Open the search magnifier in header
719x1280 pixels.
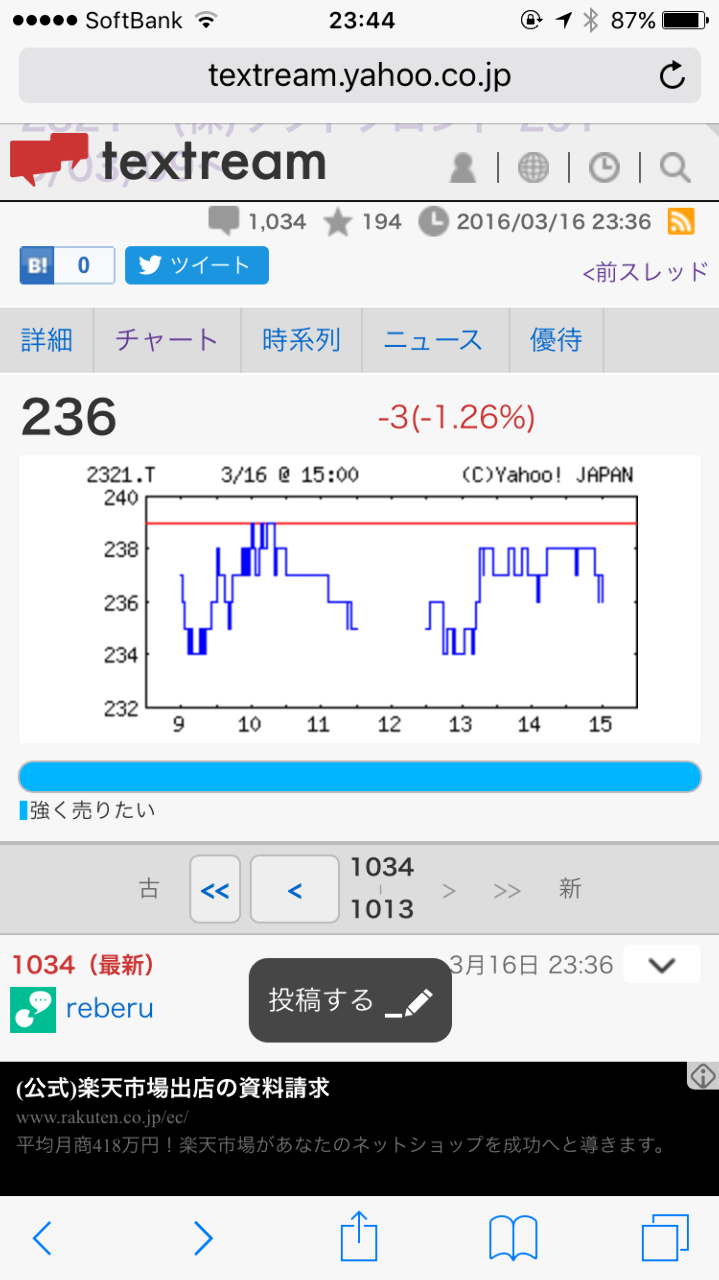tap(675, 168)
